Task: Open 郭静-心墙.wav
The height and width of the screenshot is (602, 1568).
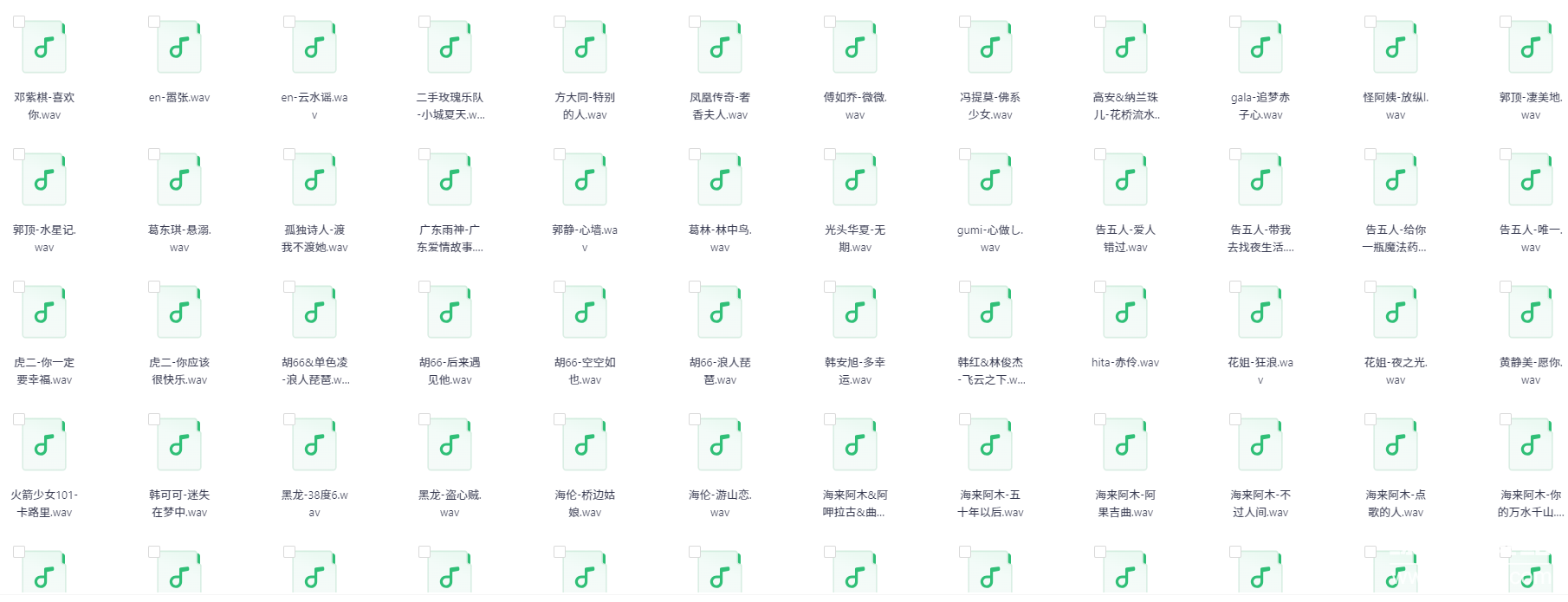Action: coord(585,181)
